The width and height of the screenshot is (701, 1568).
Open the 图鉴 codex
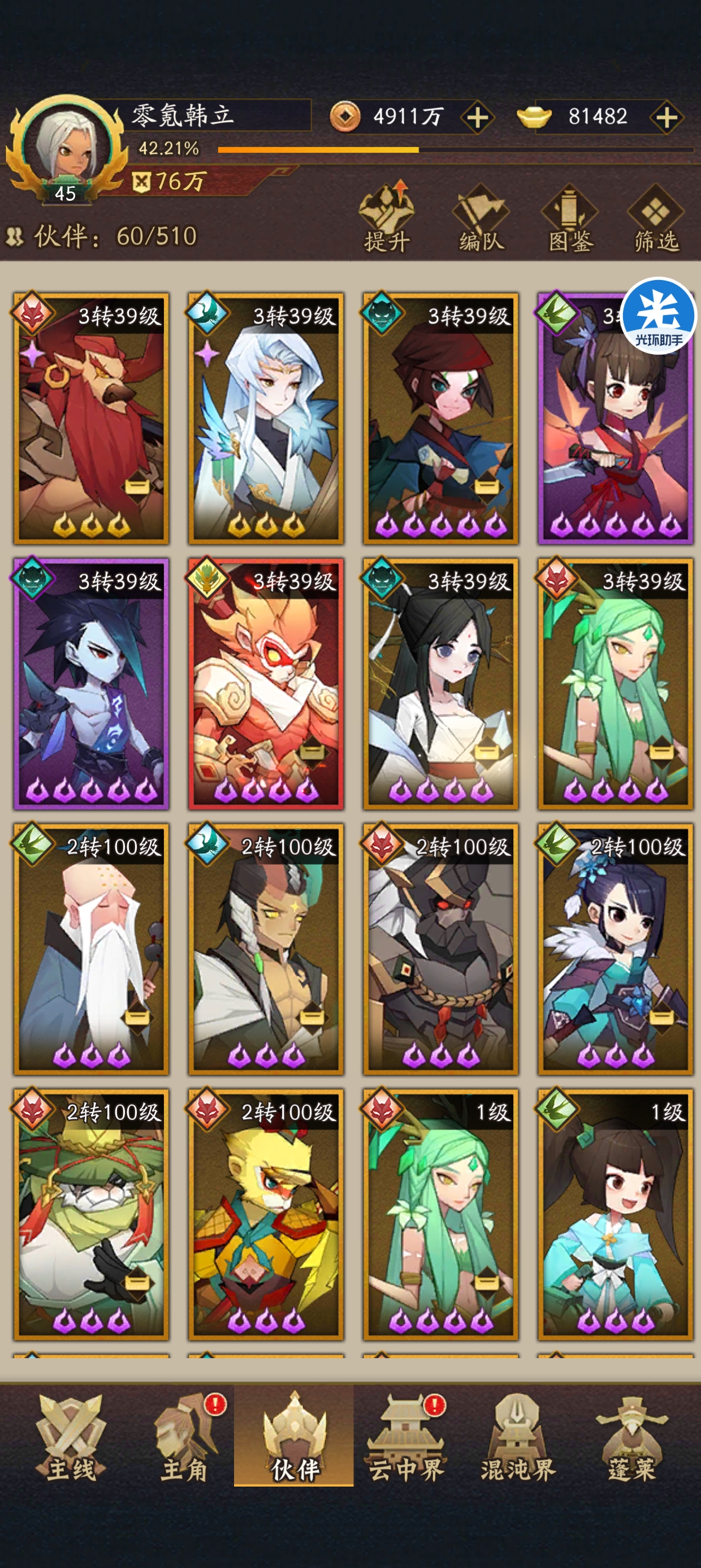coord(570,218)
